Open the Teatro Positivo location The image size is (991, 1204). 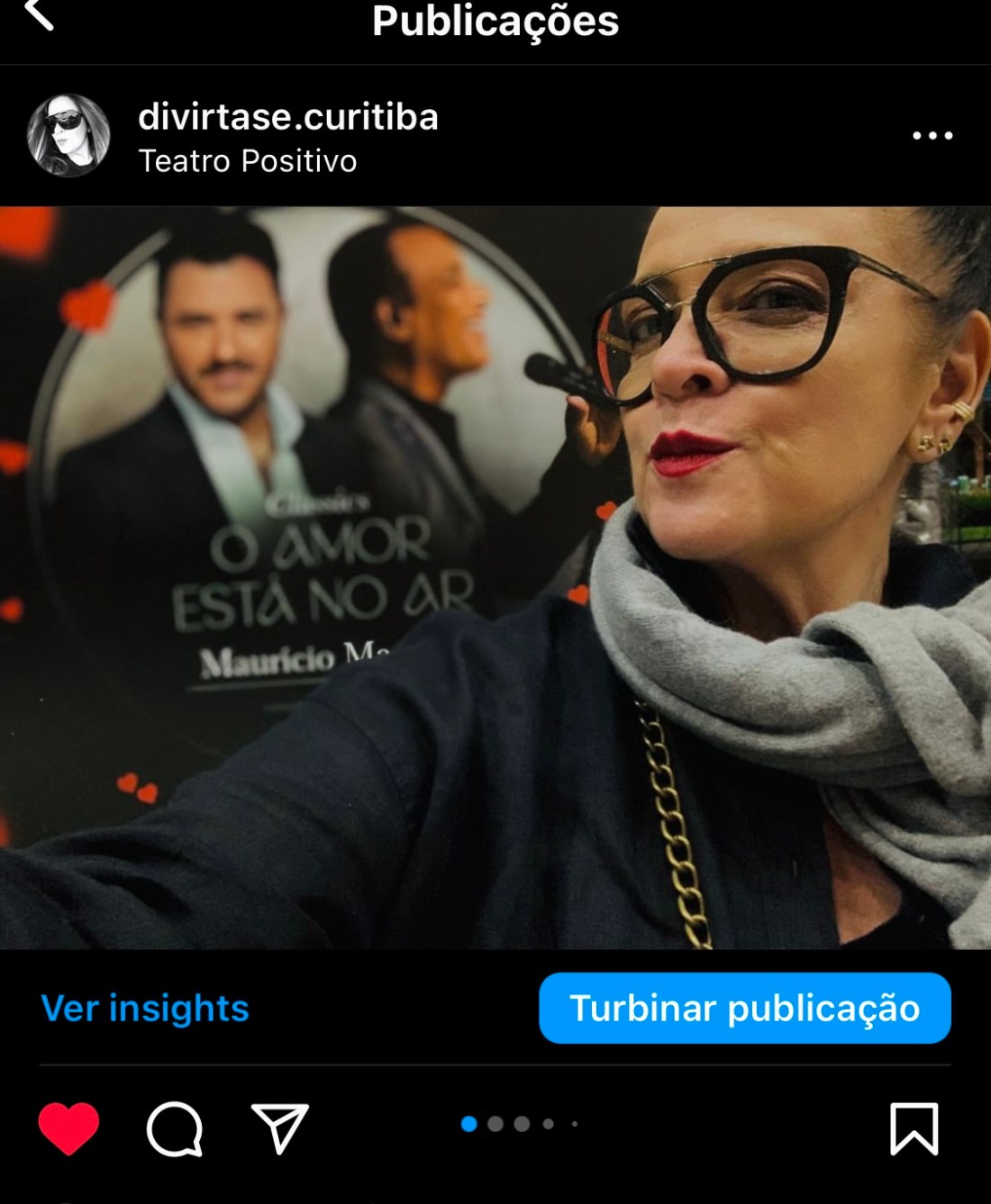[x=248, y=161]
